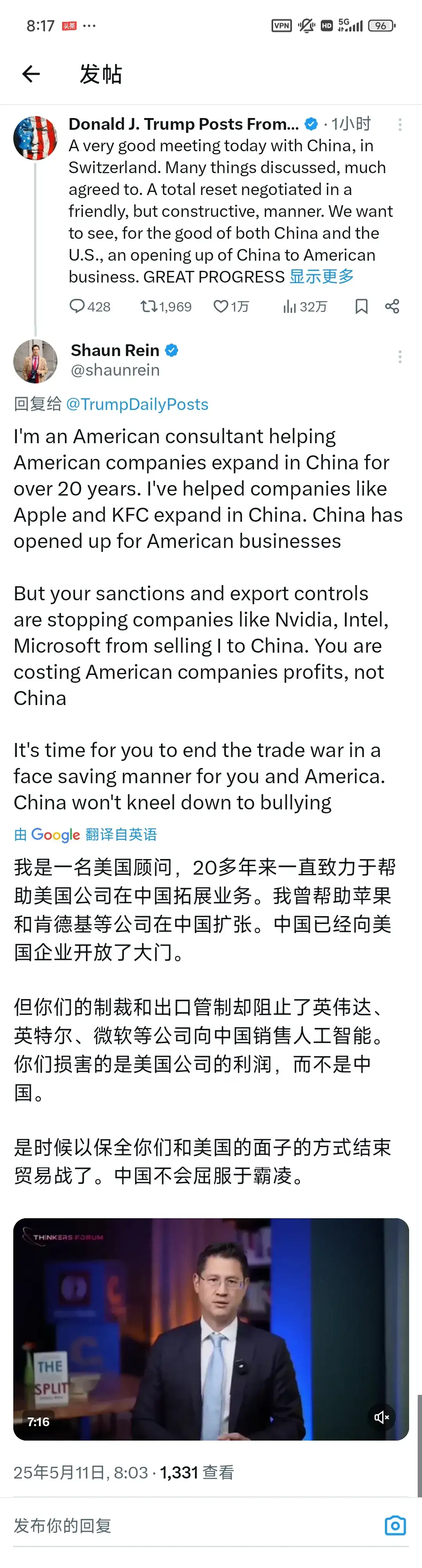Screen dimensions: 422x1568
Task: Open overflow menu on Trump's post
Action: (x=399, y=125)
